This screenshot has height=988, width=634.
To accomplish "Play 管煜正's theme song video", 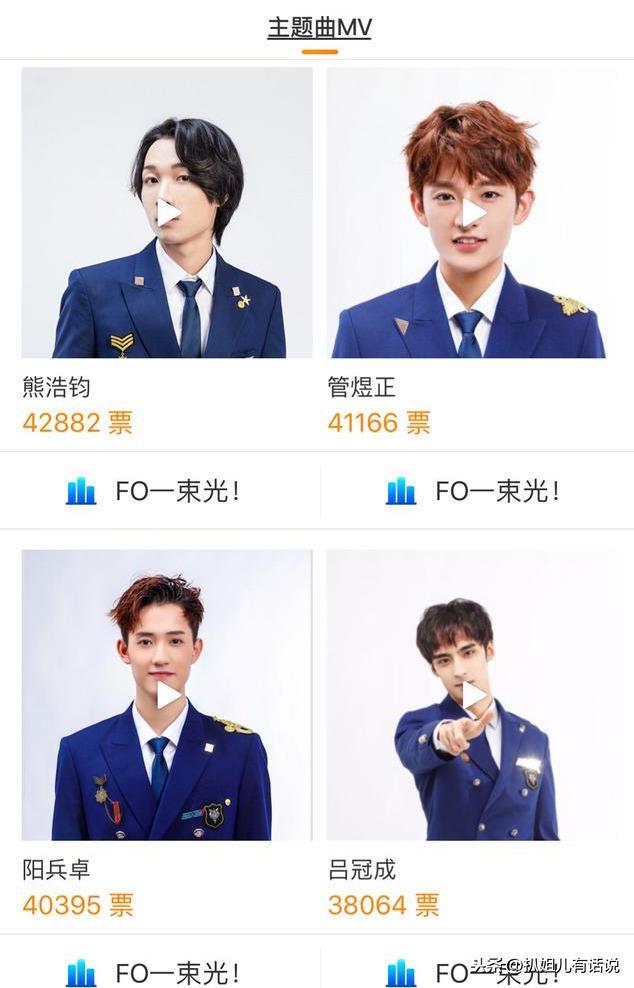I will pos(472,212).
